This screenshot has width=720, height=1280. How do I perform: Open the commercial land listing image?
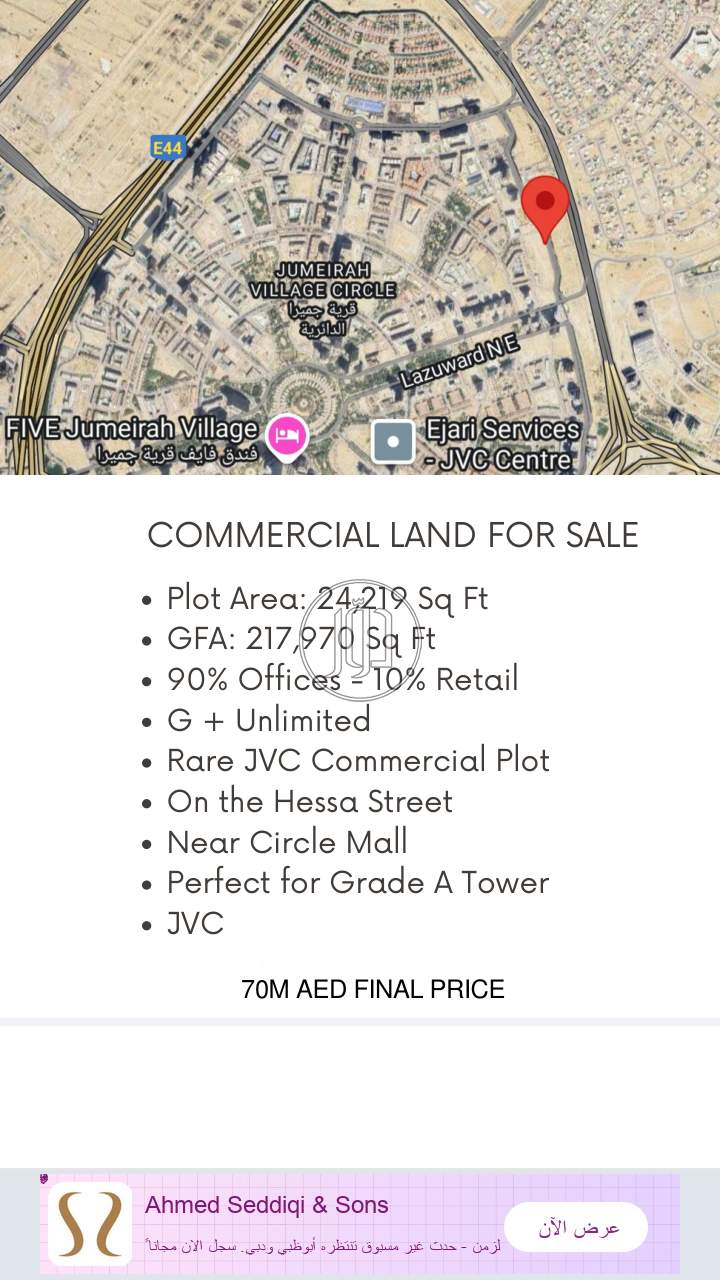click(x=360, y=500)
